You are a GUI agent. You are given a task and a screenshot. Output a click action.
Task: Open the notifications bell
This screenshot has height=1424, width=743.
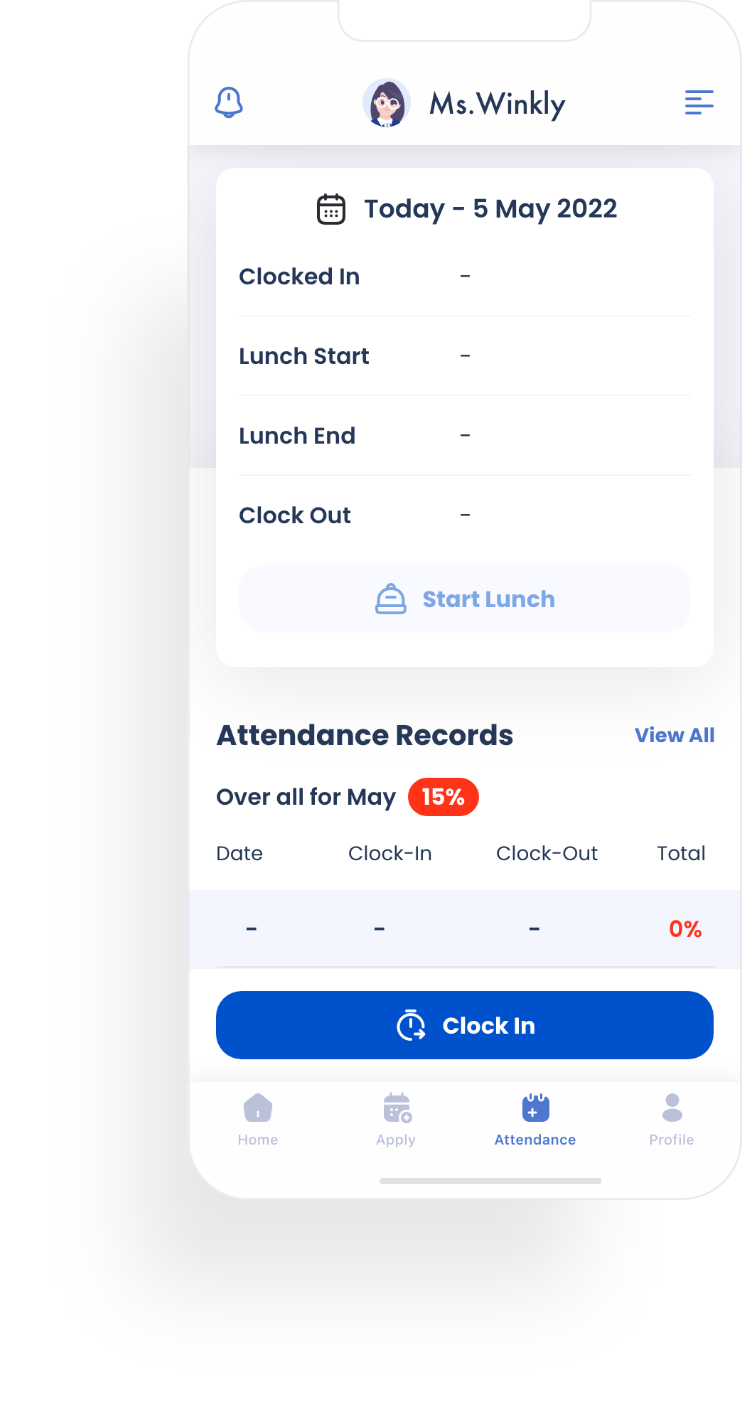229,102
